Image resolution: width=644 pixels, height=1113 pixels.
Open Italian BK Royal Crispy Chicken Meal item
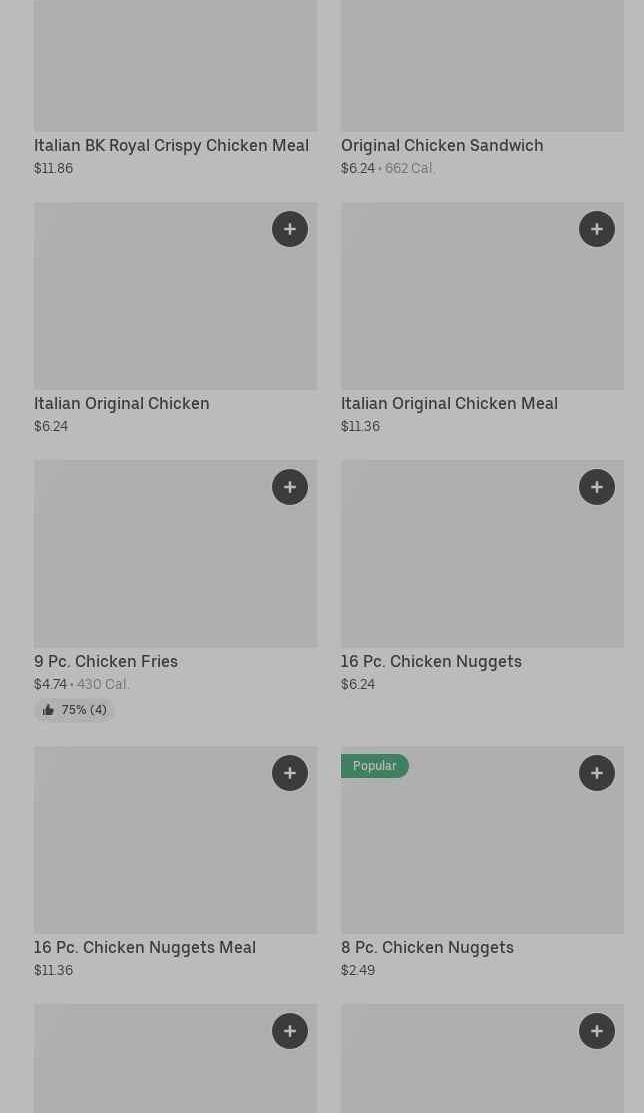(x=171, y=146)
